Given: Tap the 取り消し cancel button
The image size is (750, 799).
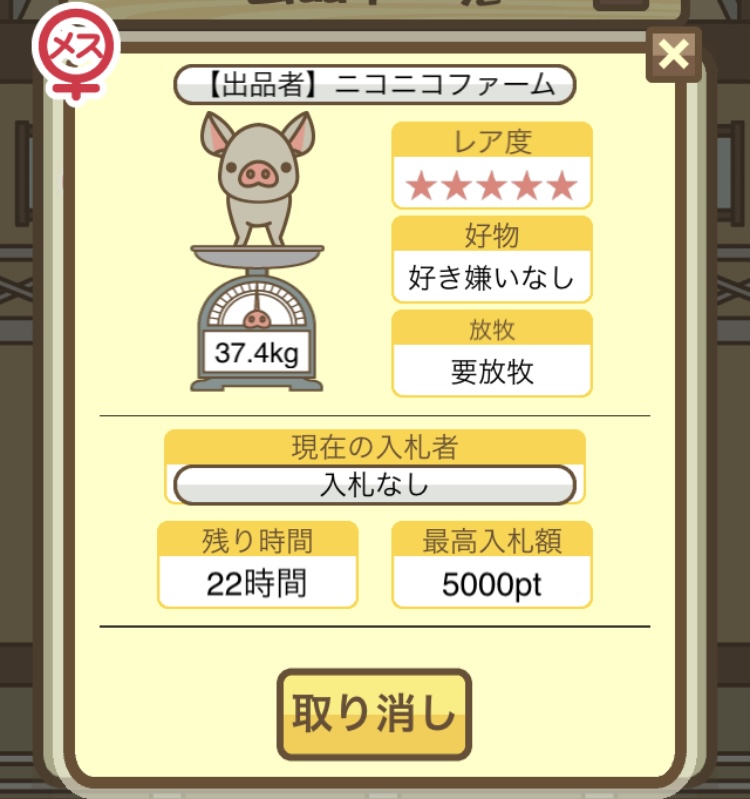Looking at the screenshot, I should pyautogui.click(x=374, y=714).
